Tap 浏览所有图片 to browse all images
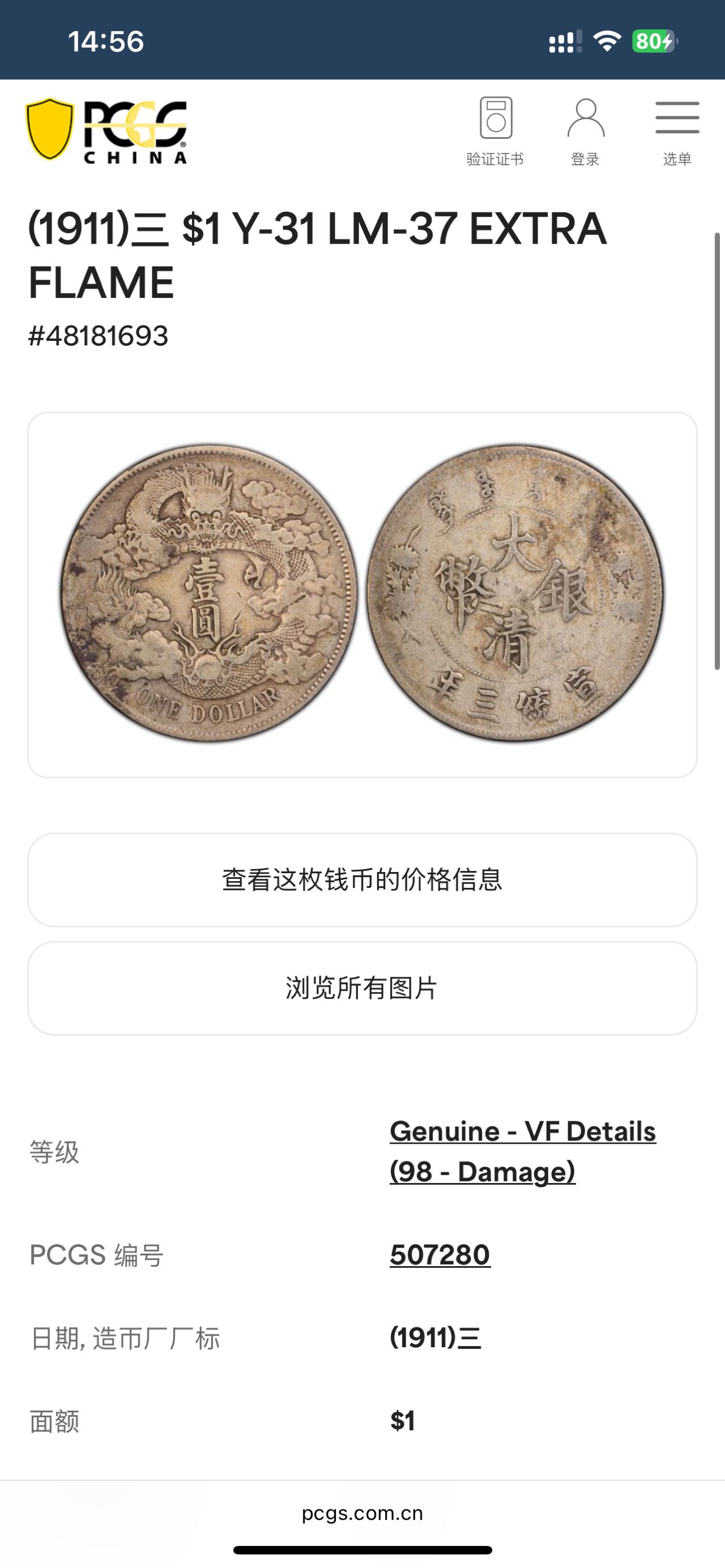This screenshot has height=1568, width=725. (x=362, y=988)
